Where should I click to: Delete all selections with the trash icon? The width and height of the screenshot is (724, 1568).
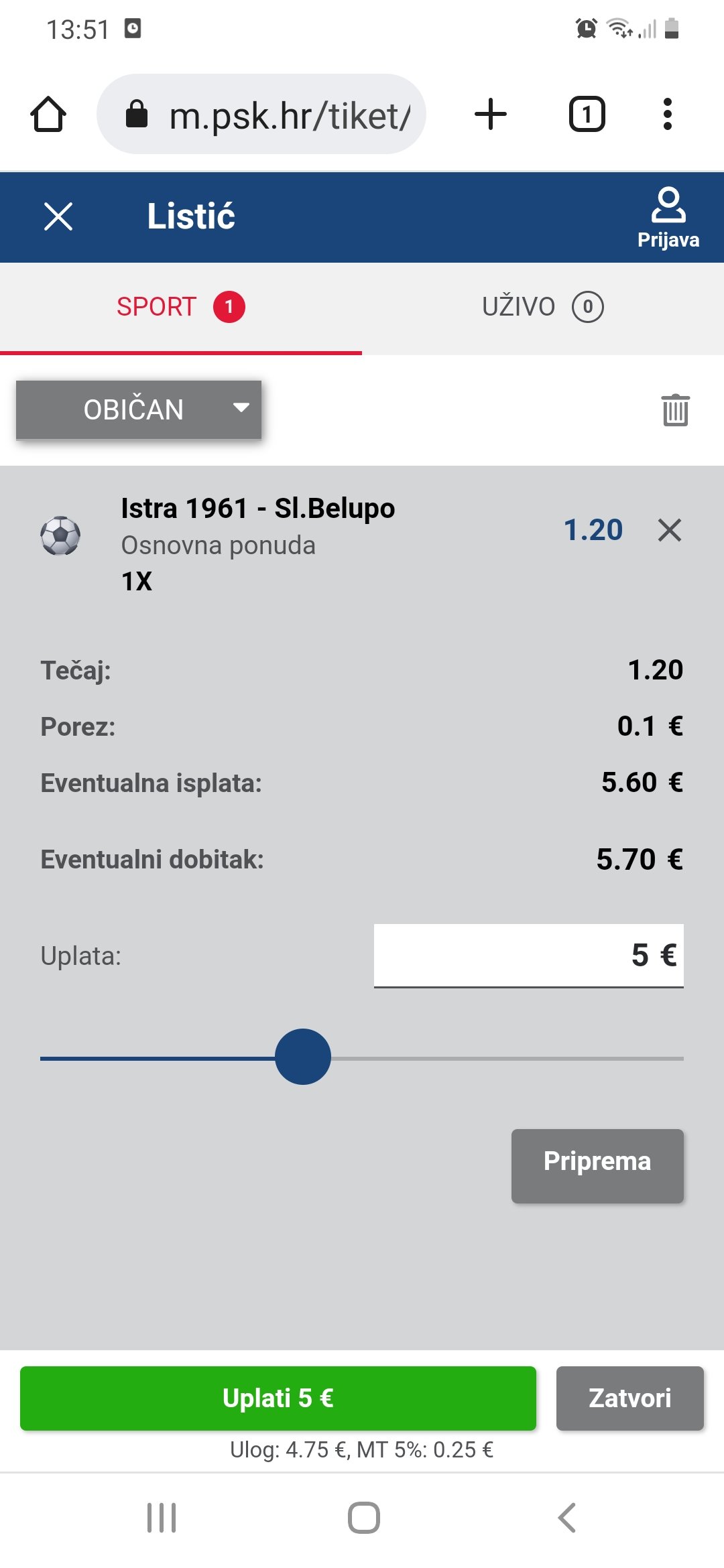675,409
